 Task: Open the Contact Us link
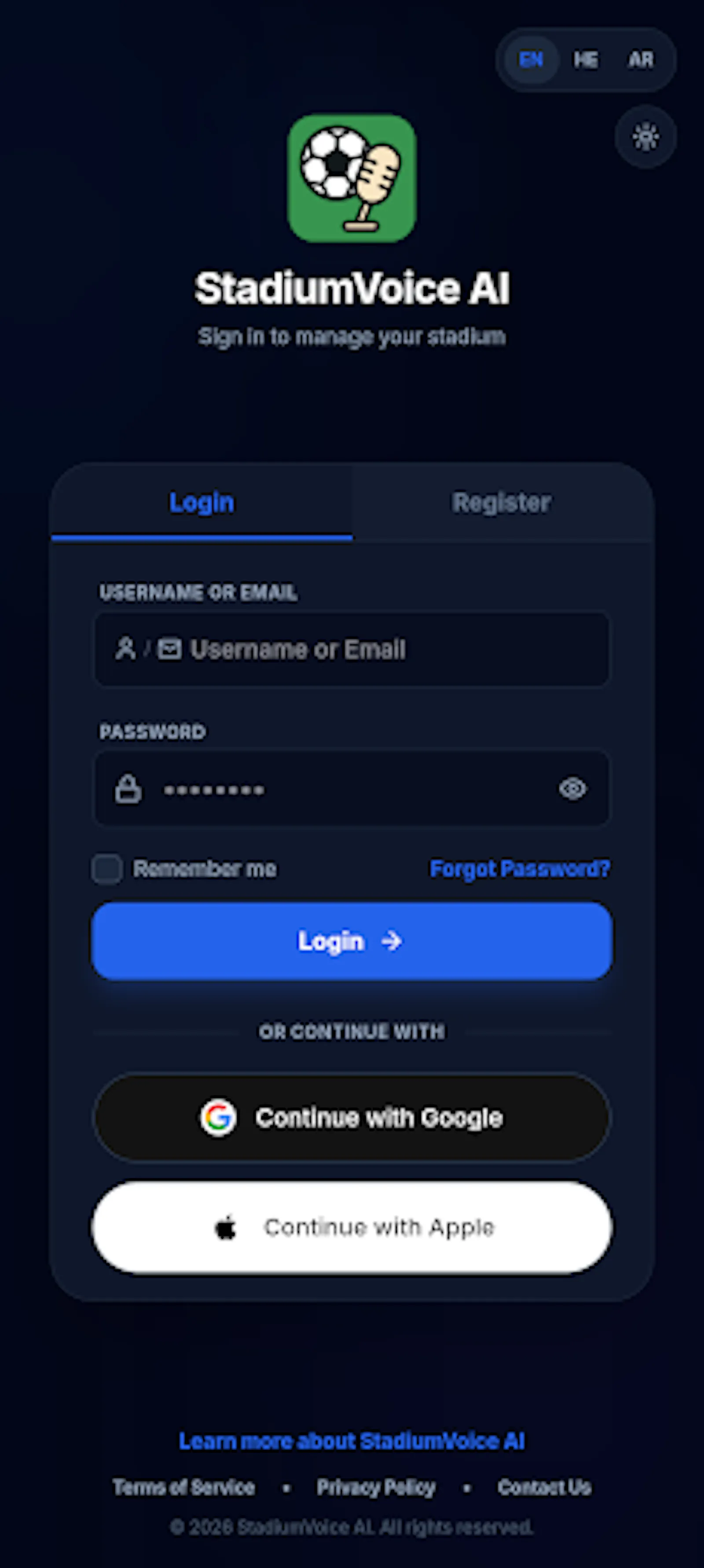(x=545, y=1487)
